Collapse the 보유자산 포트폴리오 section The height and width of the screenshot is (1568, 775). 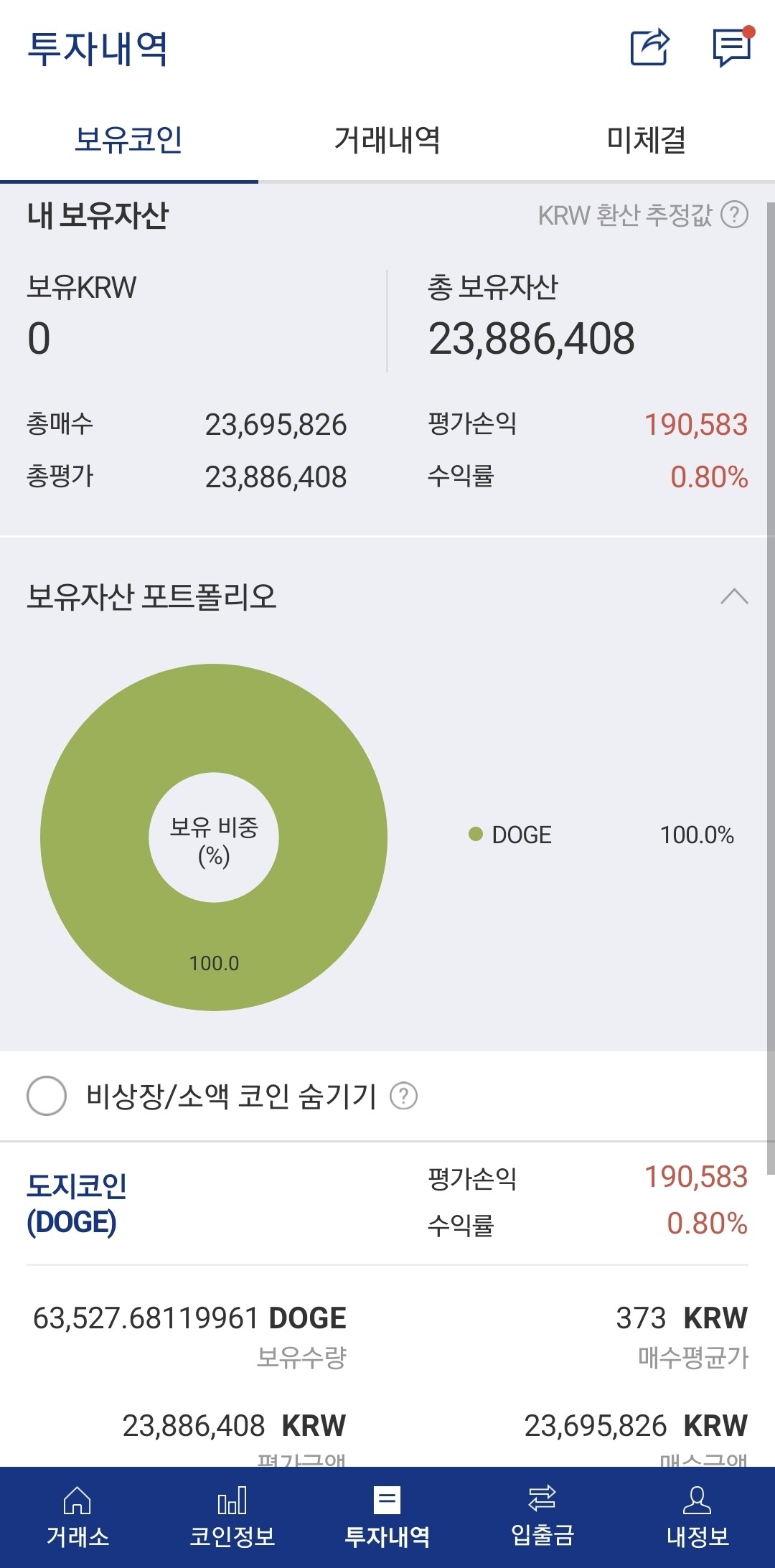pyautogui.click(x=734, y=596)
